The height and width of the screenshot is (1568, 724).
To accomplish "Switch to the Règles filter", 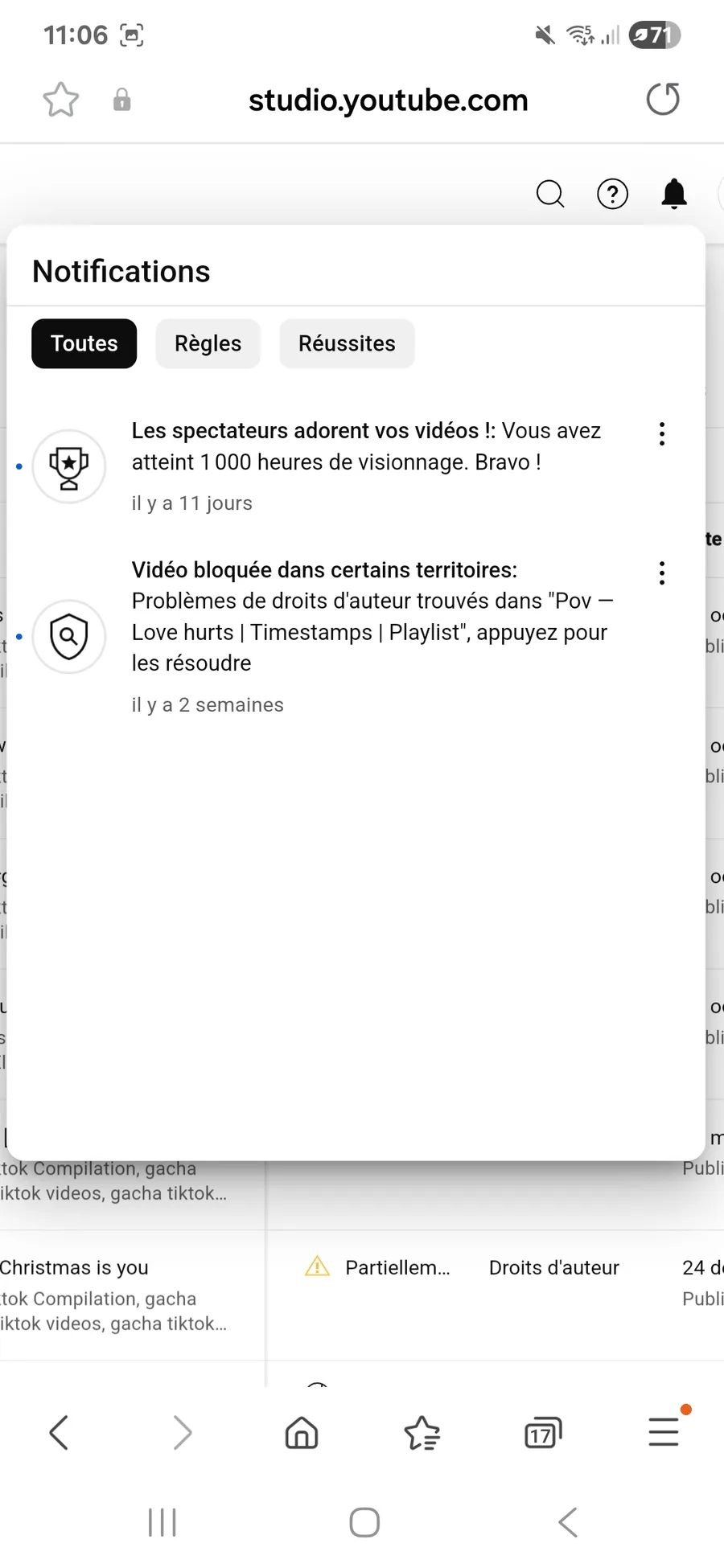I will point(208,343).
